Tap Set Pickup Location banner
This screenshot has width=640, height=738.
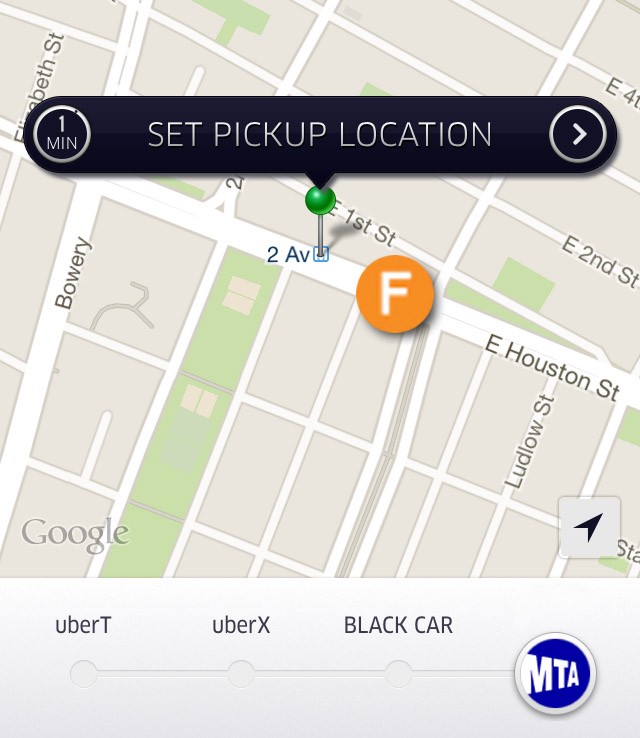point(319,135)
